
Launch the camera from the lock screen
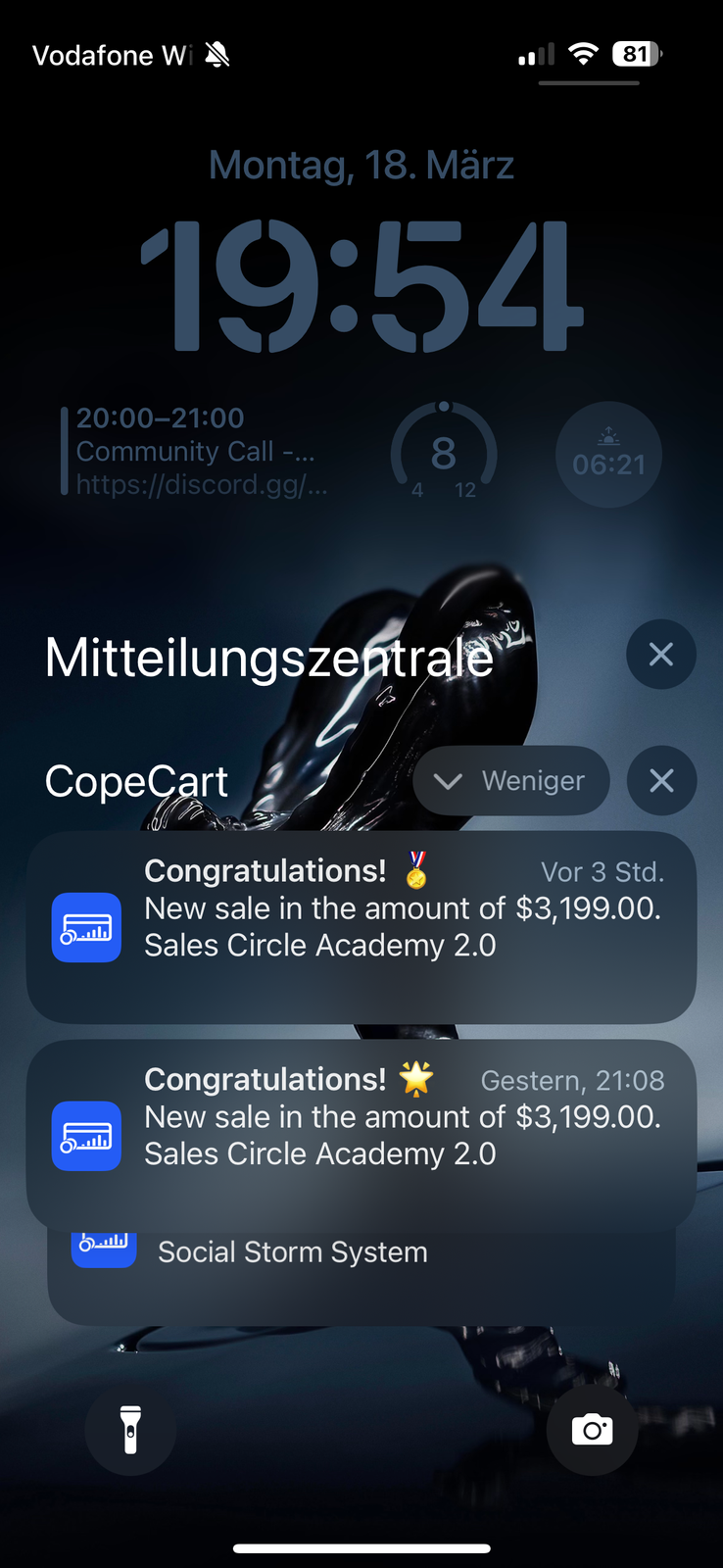[x=592, y=1431]
